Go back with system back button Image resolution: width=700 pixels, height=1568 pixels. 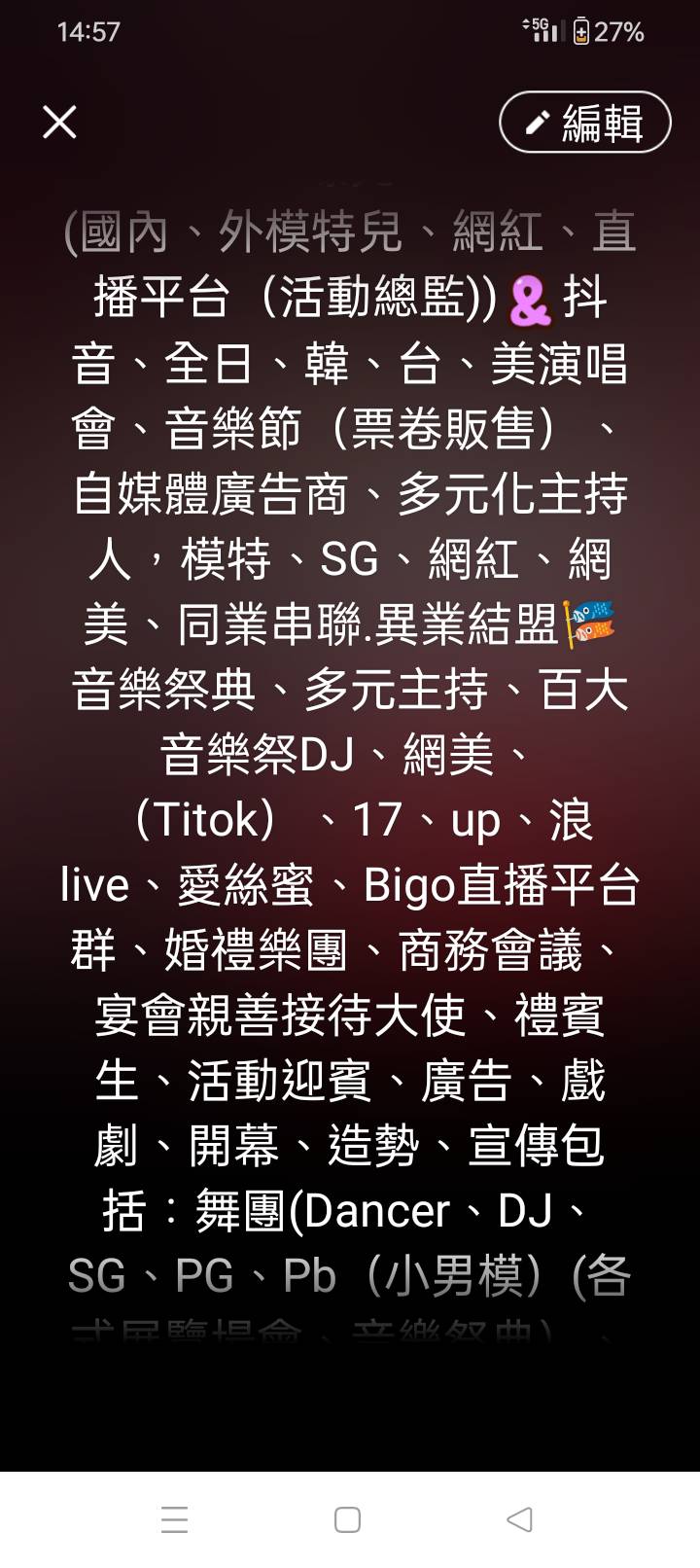click(x=520, y=1519)
